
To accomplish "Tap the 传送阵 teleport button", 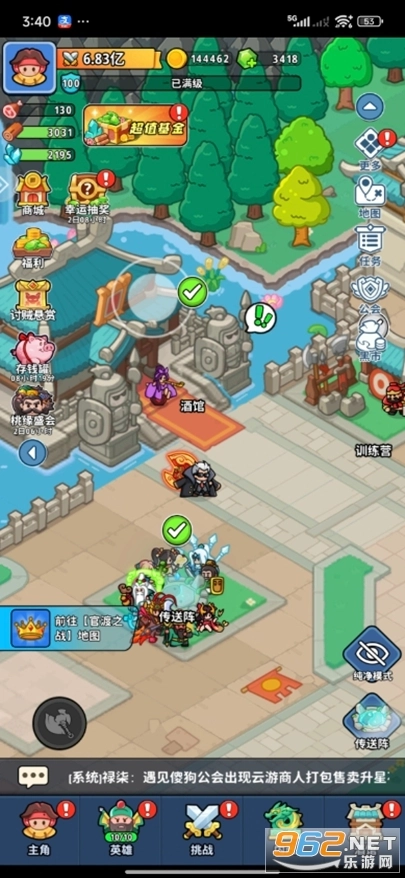I will 372,722.
